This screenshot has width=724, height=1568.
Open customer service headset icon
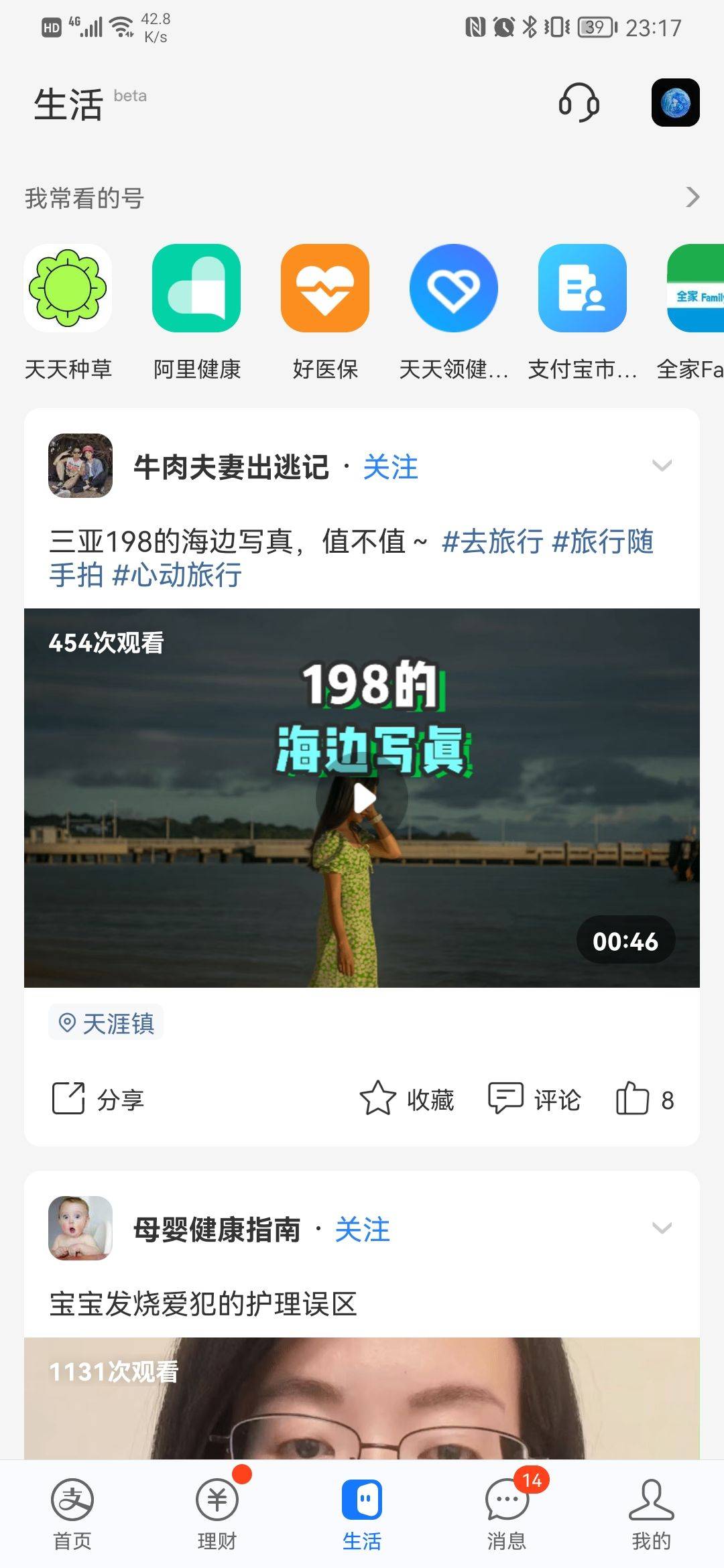coord(579,103)
